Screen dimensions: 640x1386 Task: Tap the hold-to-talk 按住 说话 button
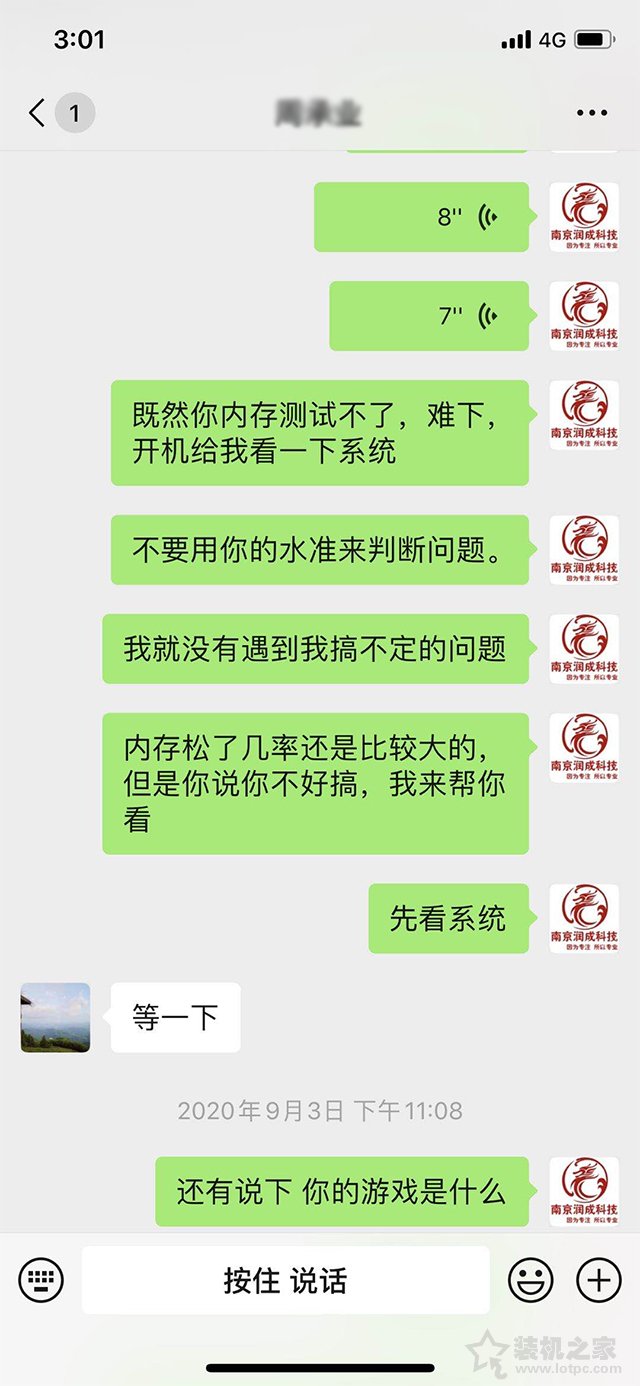[x=285, y=1280]
